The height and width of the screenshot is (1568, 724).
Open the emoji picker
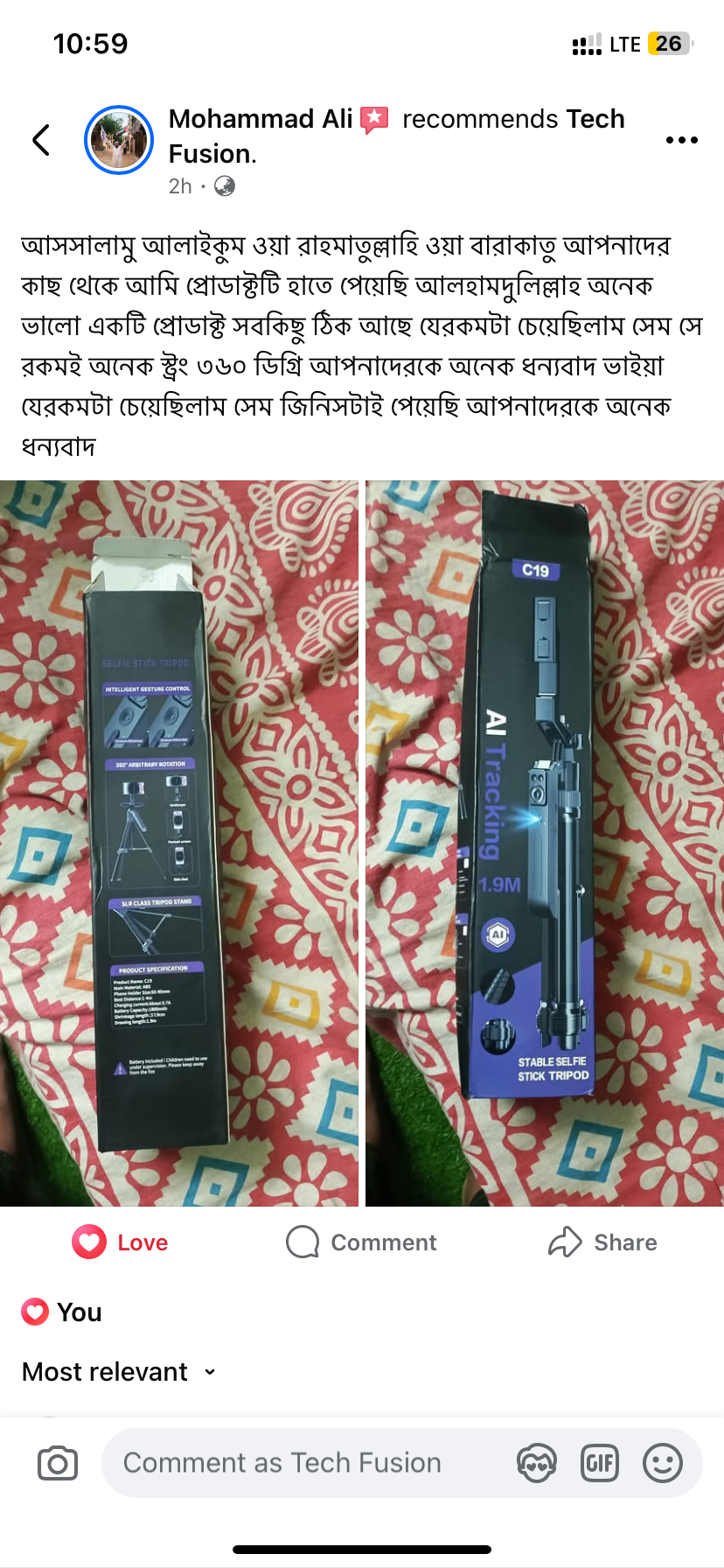tap(663, 1463)
